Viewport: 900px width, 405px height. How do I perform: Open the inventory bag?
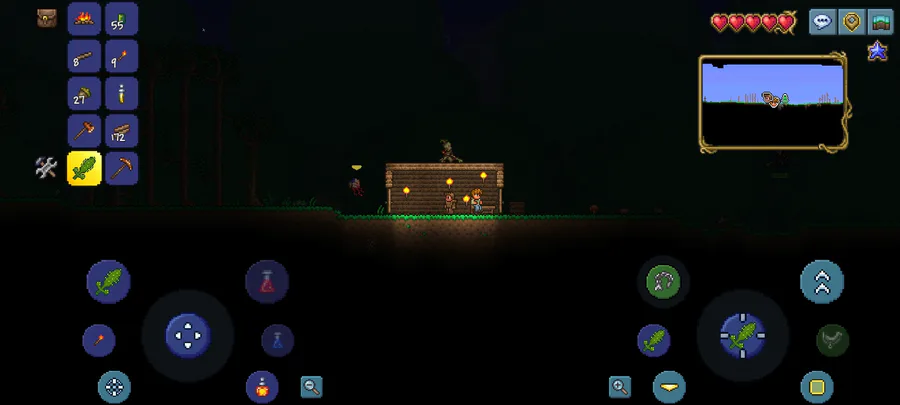[x=47, y=17]
